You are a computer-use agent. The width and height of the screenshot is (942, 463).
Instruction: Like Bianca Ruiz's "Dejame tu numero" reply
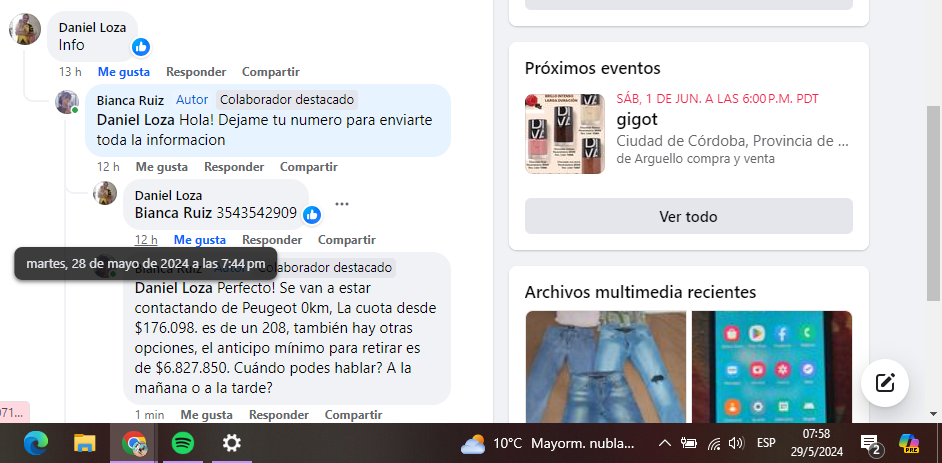coord(162,166)
